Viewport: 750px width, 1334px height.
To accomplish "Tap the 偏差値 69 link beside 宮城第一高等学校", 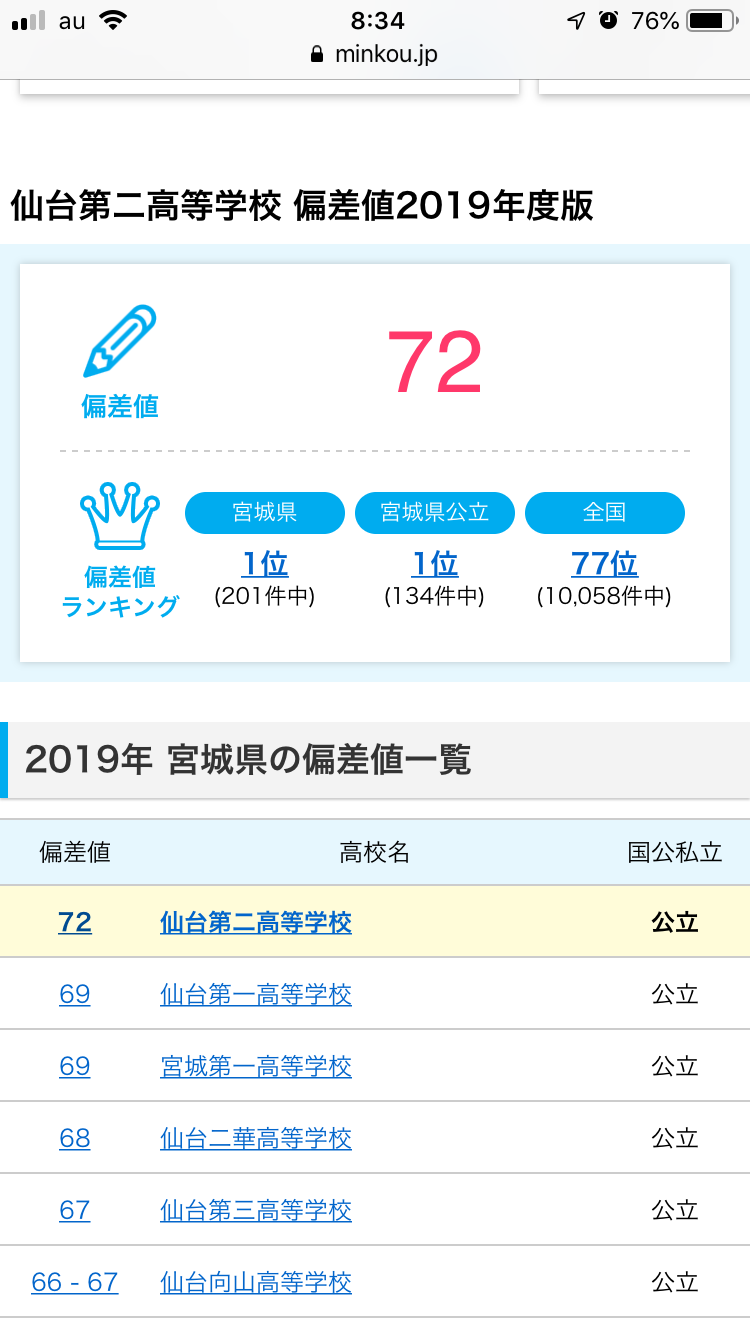I will pyautogui.click(x=75, y=1066).
